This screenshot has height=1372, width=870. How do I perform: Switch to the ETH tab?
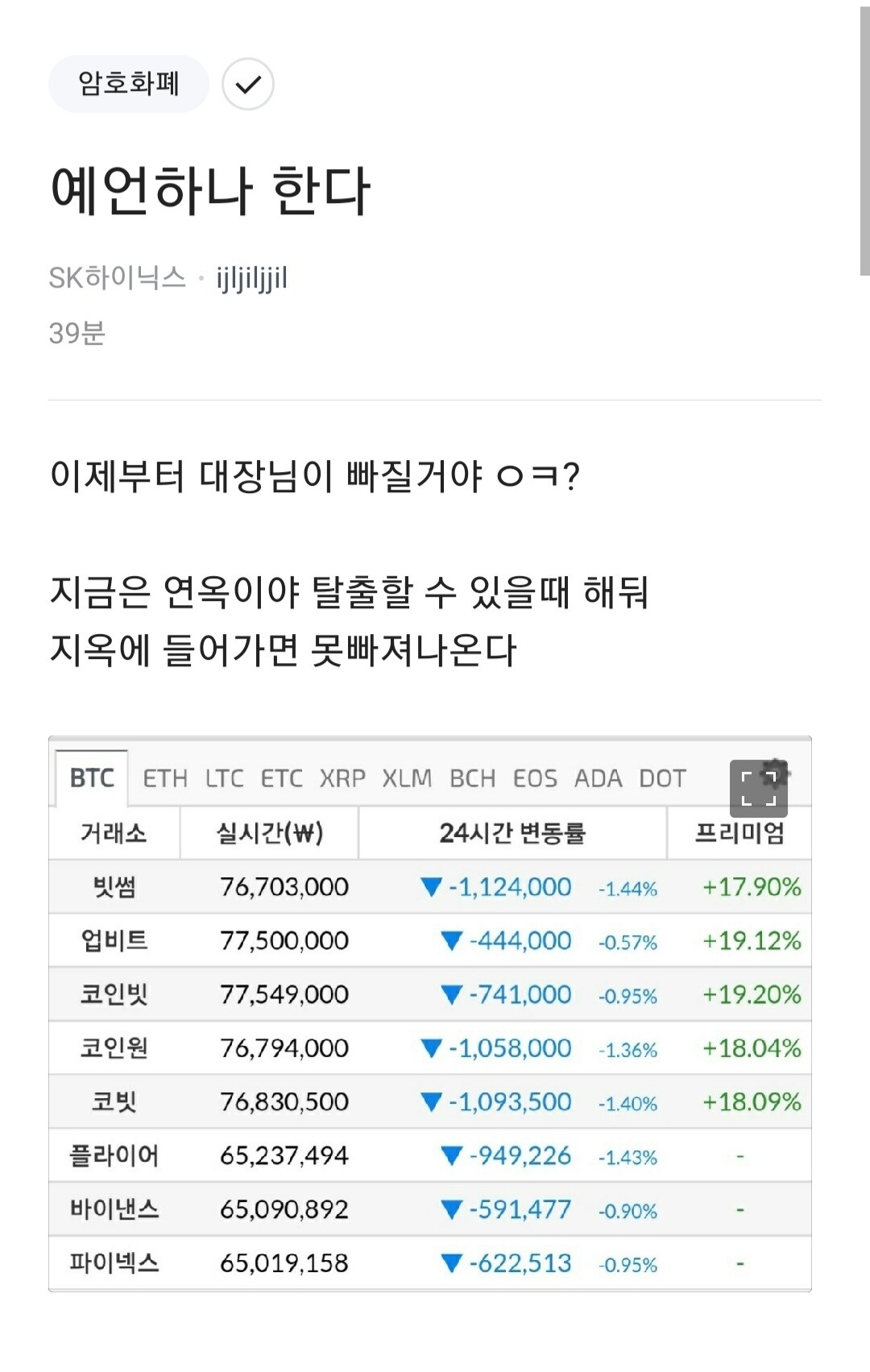164,778
